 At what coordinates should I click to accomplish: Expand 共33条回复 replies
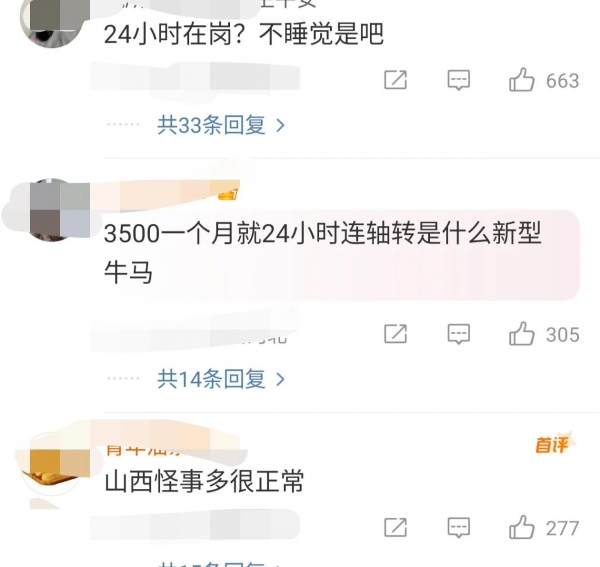coord(221,126)
